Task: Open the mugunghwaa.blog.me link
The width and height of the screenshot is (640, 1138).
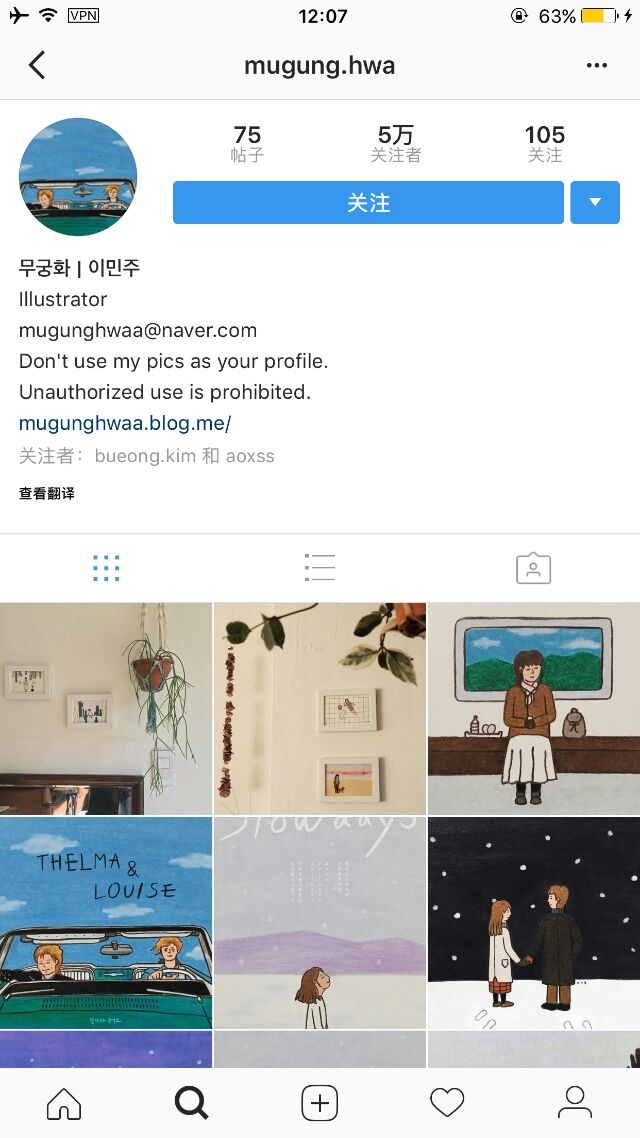Action: [125, 423]
